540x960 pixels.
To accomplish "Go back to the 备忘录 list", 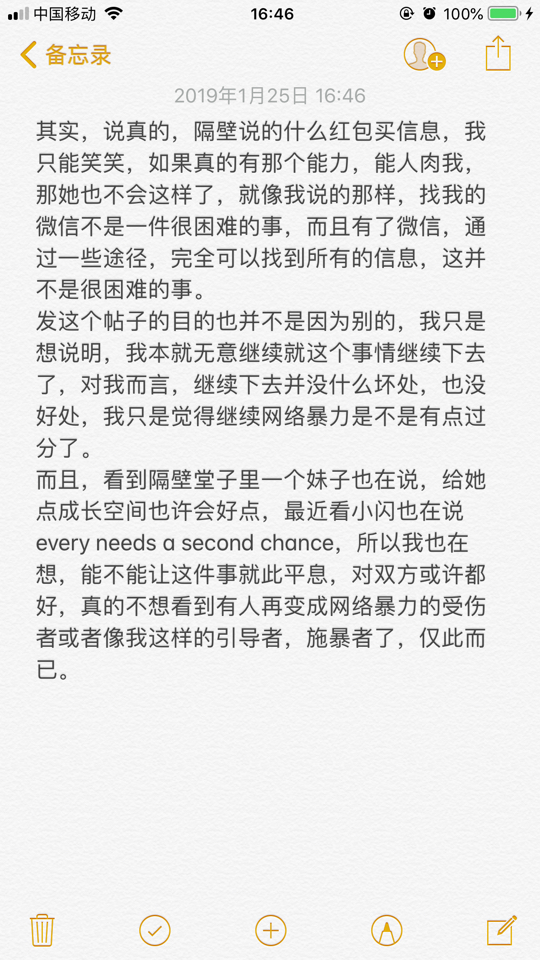I will (x=66, y=55).
